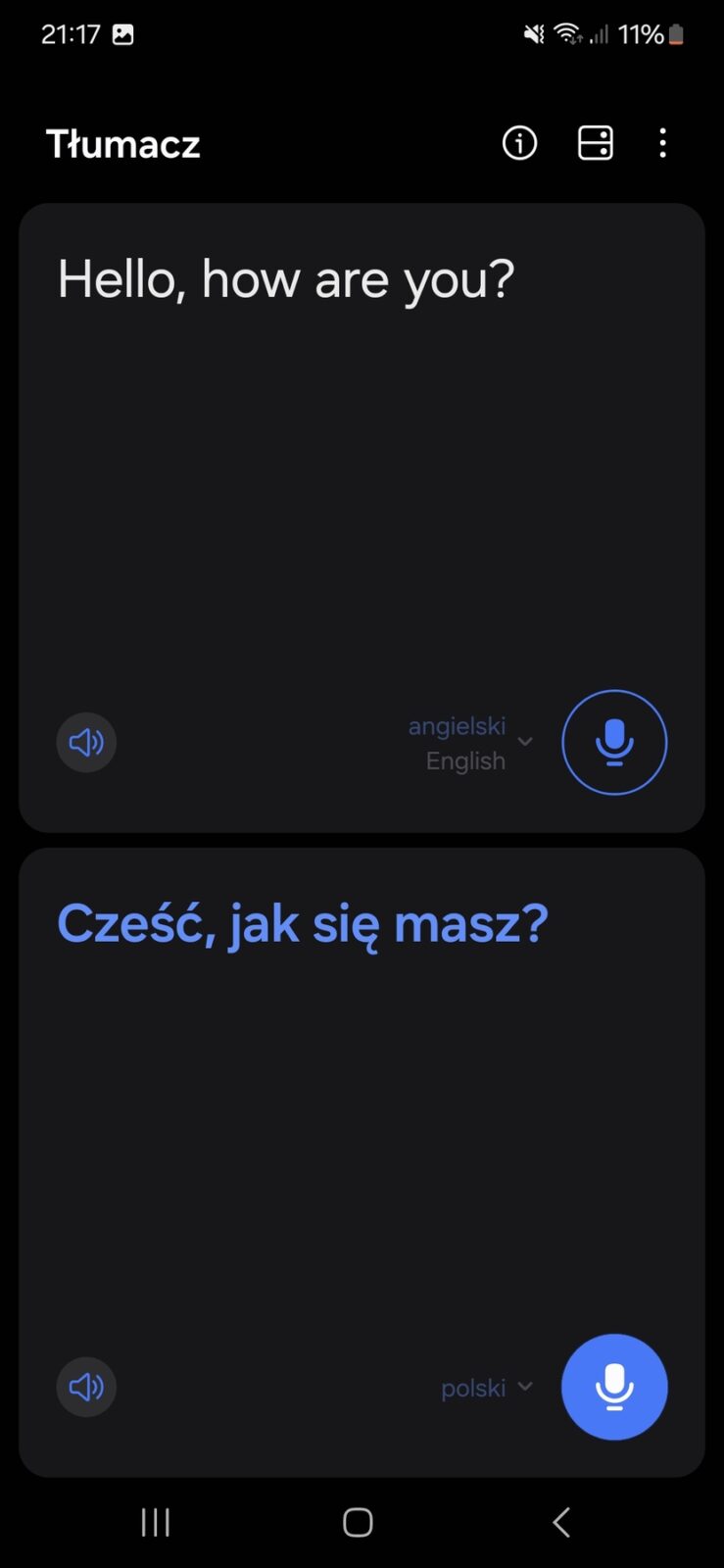Open the recent apps from navigation bar

156,1522
